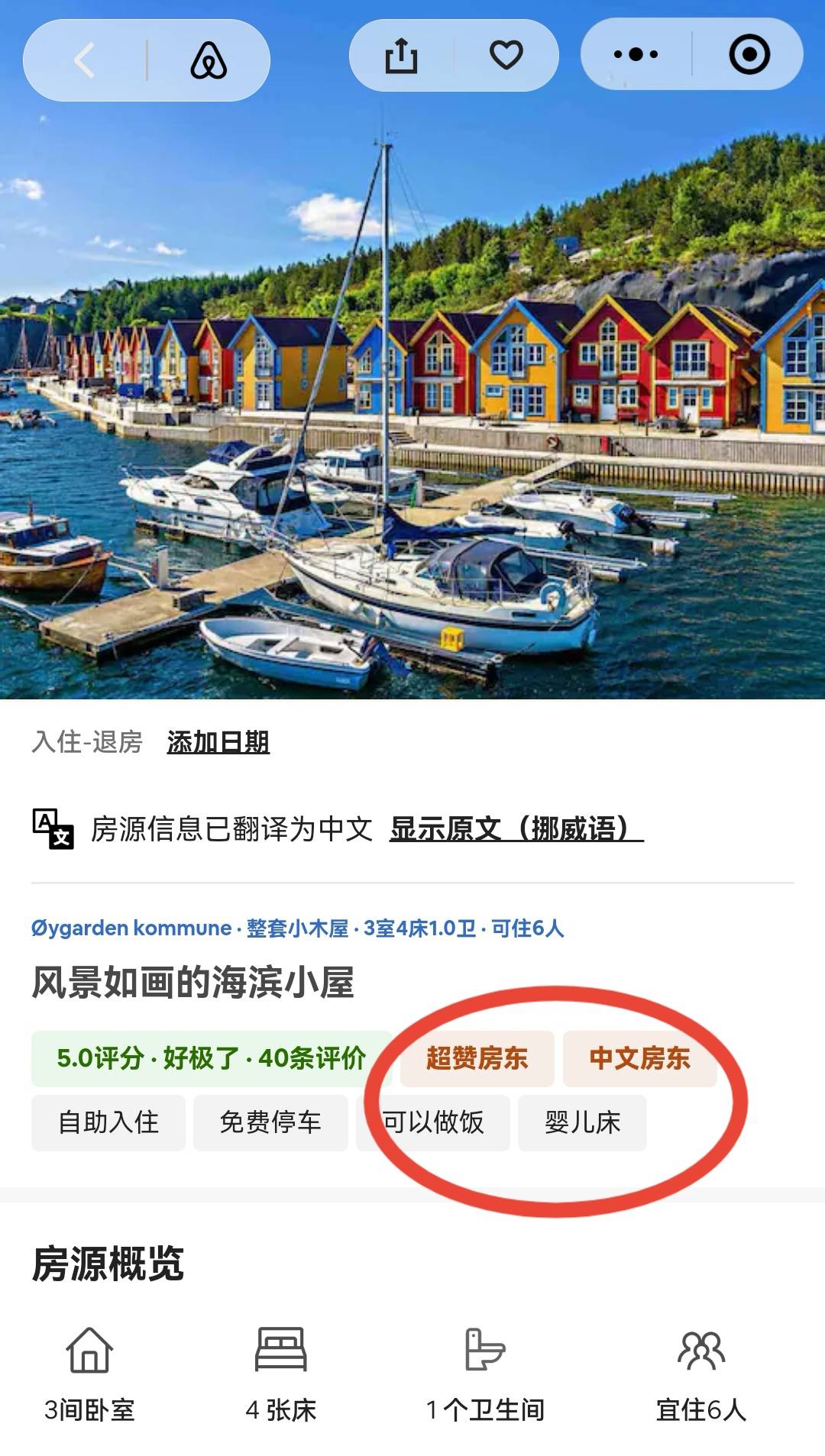The width and height of the screenshot is (825, 1456).
Task: Open the 5.0评分 40条评价 reviews chip
Action: coord(211,1058)
